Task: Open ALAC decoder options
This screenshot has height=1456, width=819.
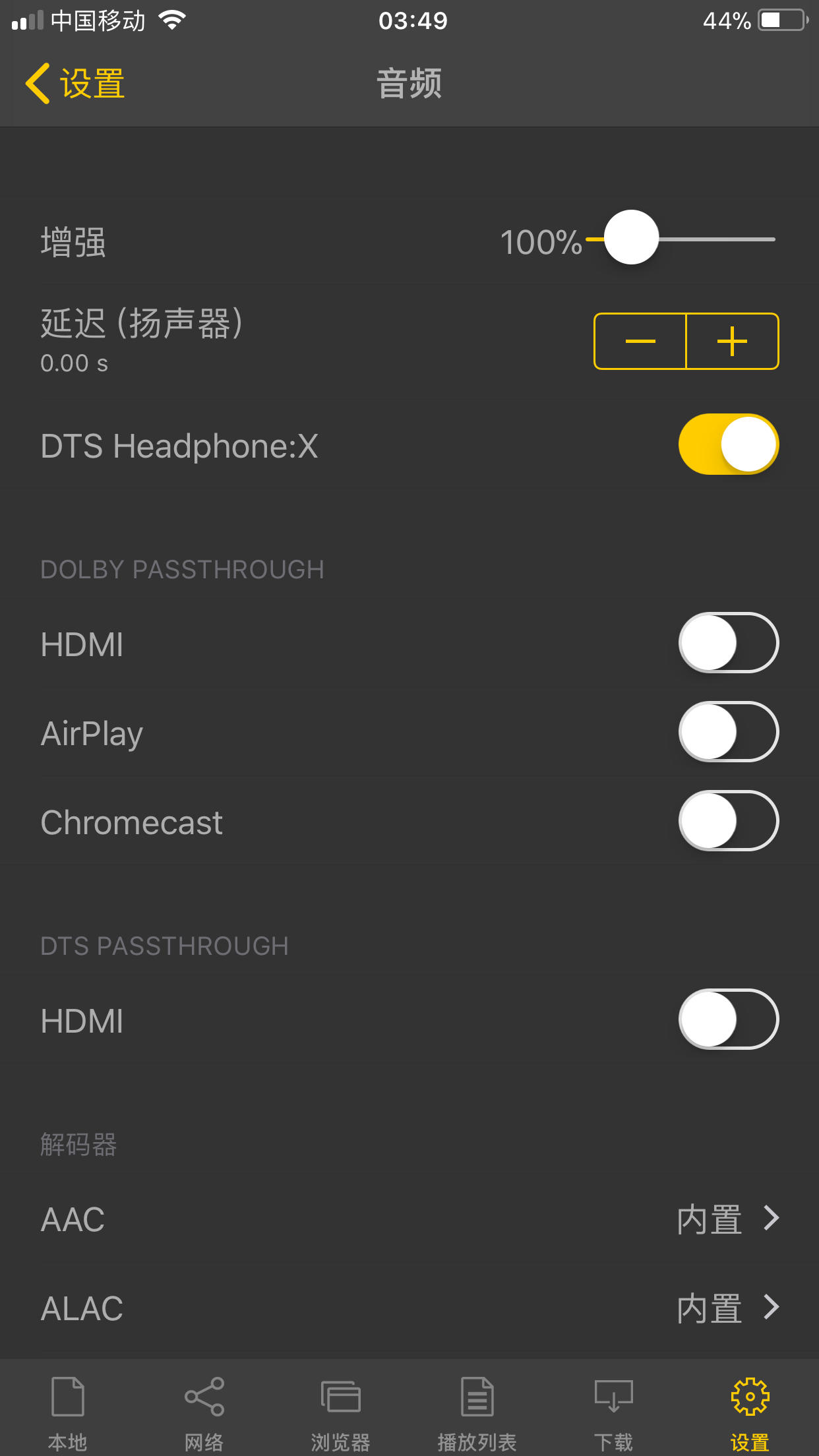Action: 409,1308
